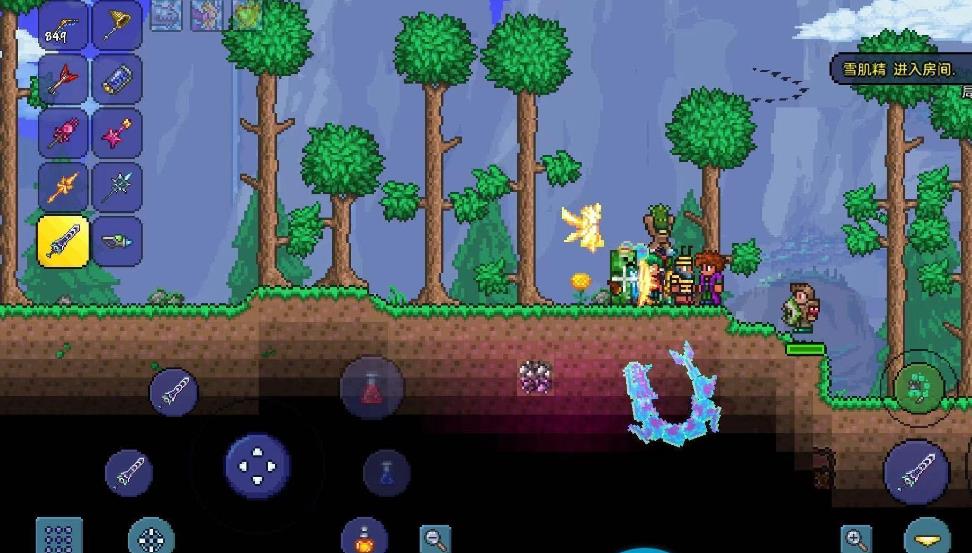Select the green drill item slot
This screenshot has height=553, width=972.
pos(117,241)
